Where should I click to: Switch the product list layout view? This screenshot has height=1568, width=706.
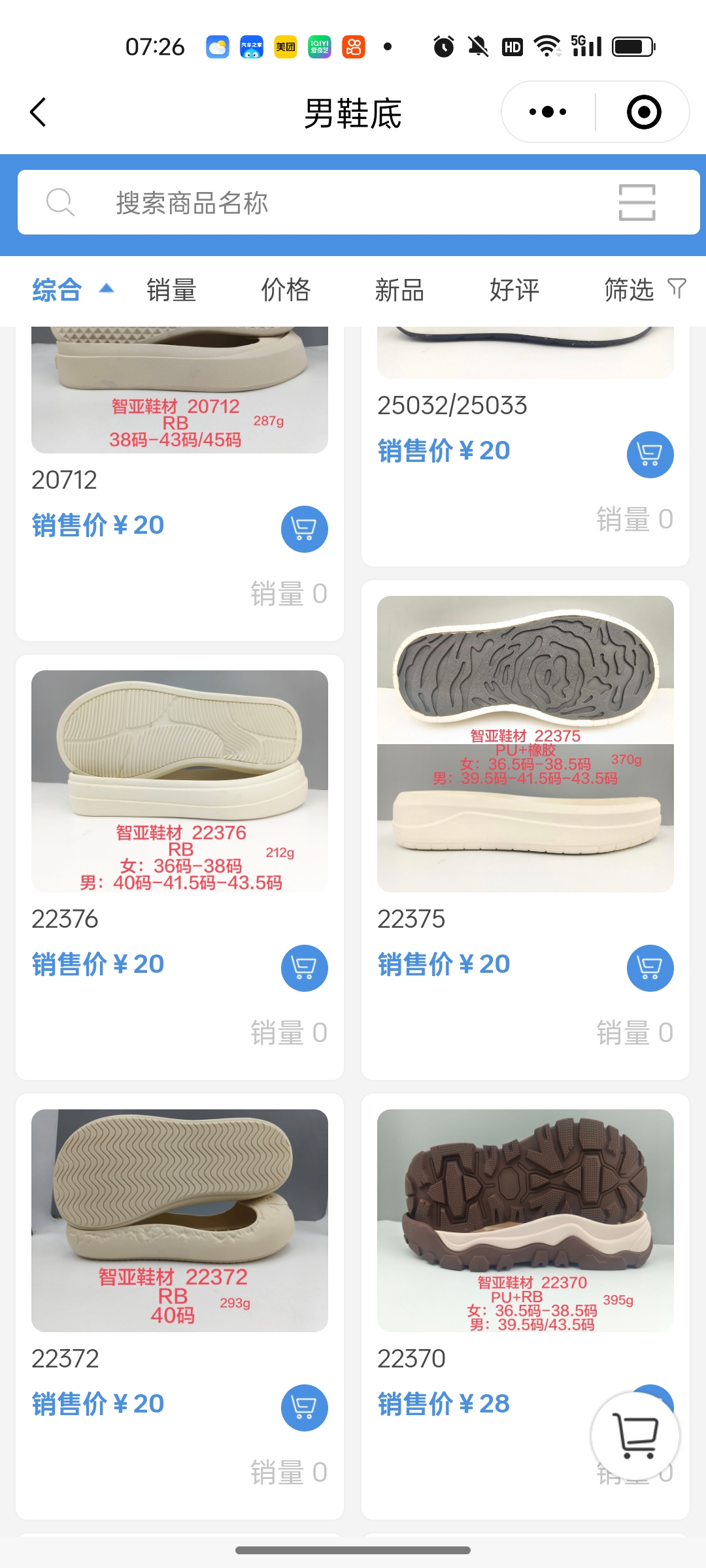[x=637, y=203]
